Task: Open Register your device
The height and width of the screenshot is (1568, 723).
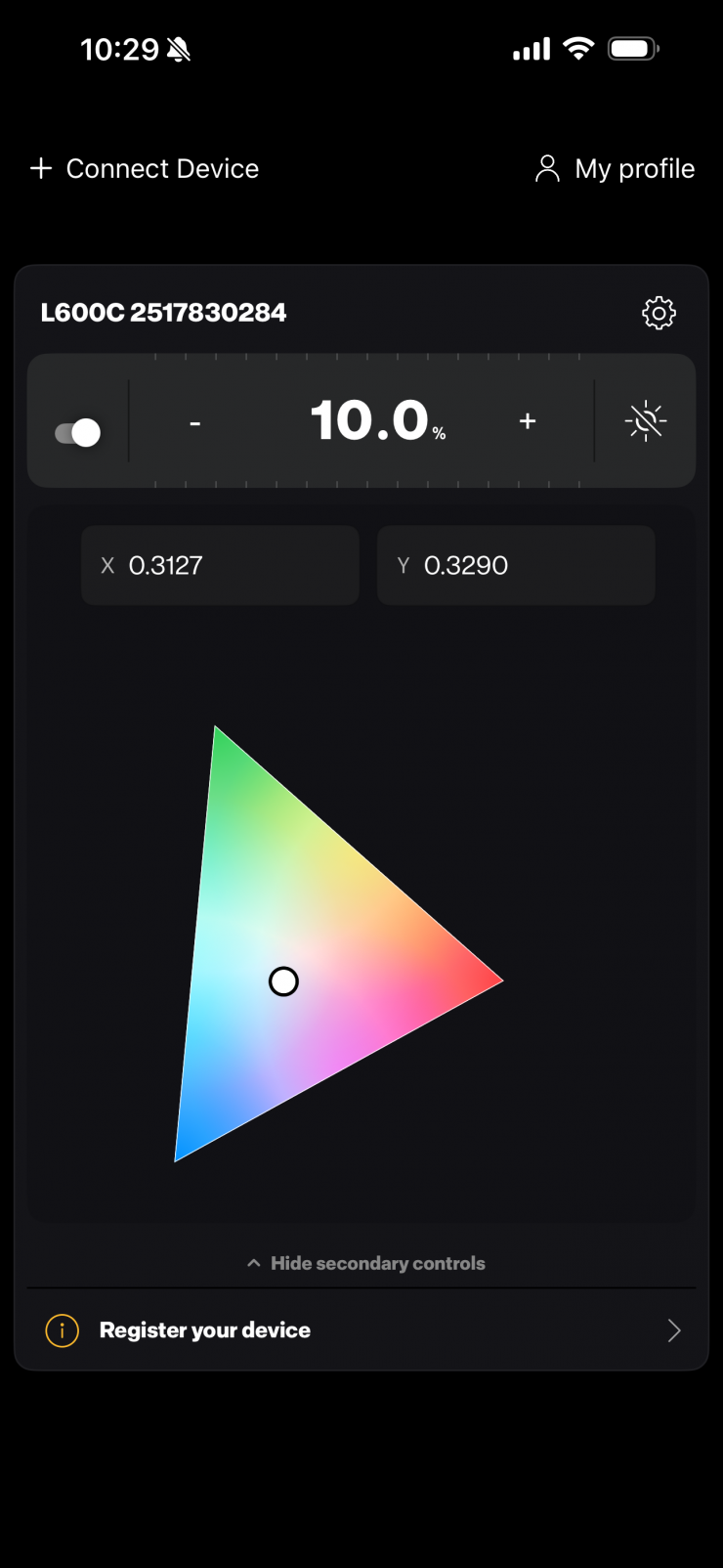Action: tap(361, 1330)
